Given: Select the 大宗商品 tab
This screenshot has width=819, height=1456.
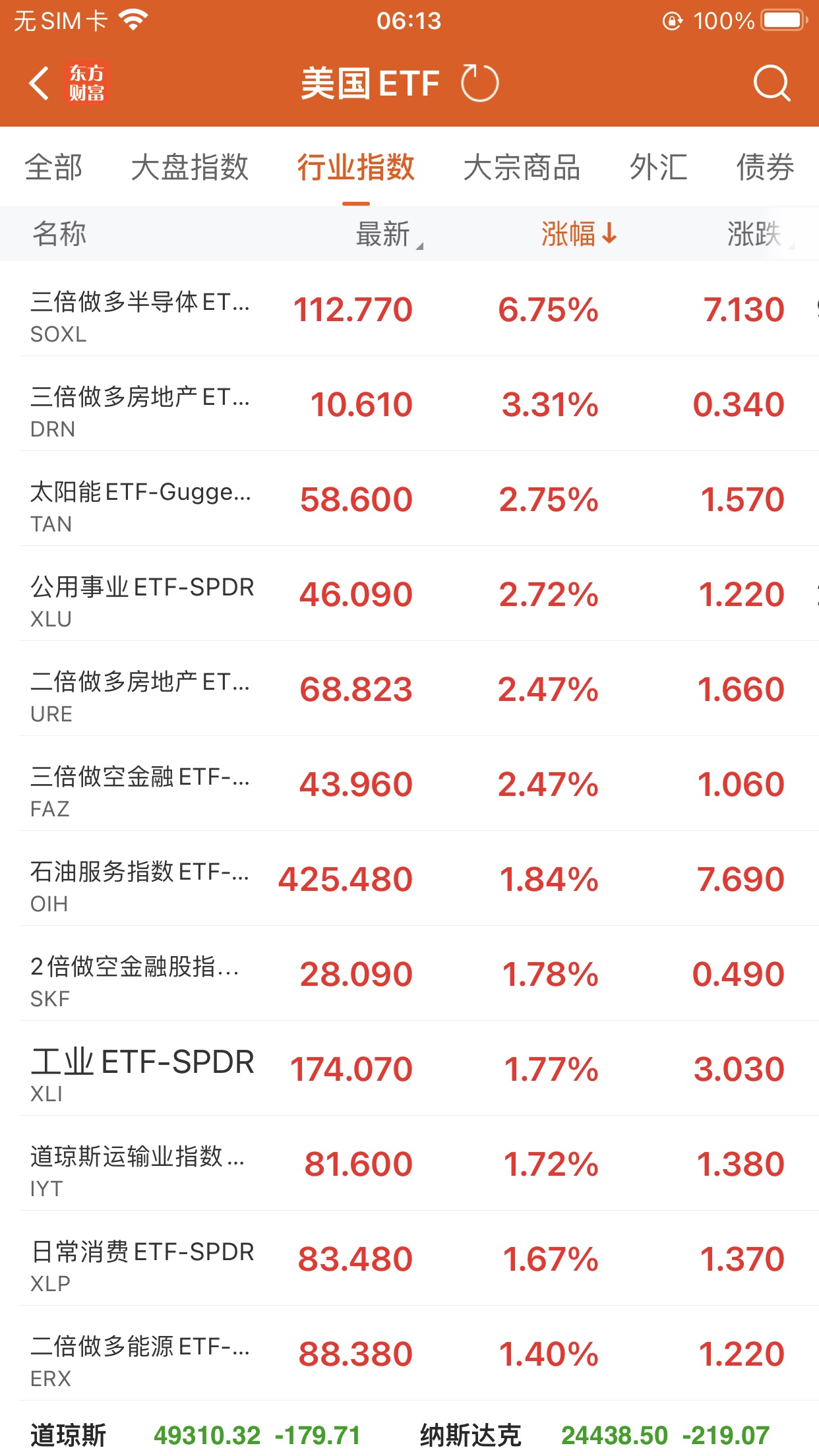Looking at the screenshot, I should coord(521,167).
